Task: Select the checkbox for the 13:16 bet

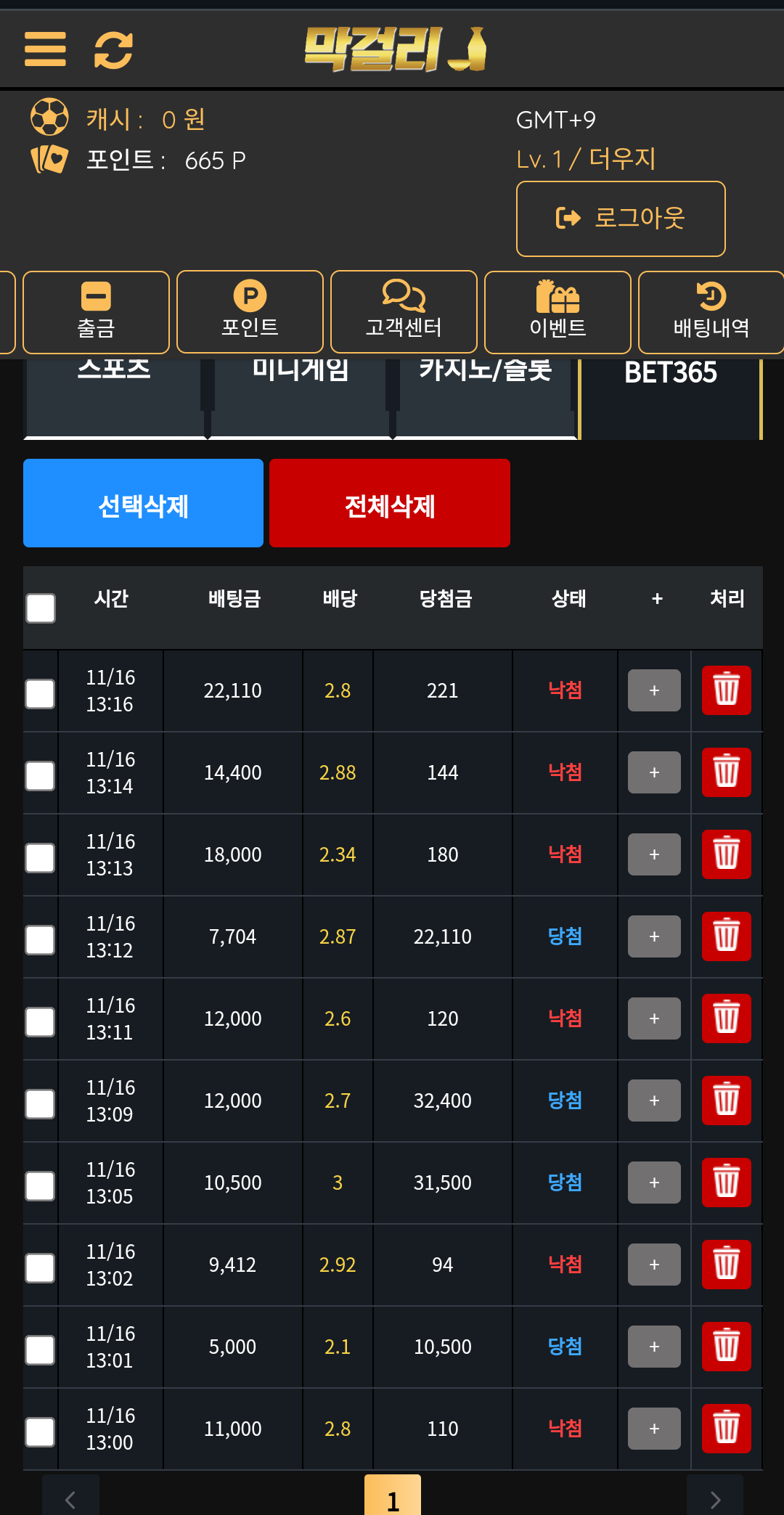Action: [41, 694]
